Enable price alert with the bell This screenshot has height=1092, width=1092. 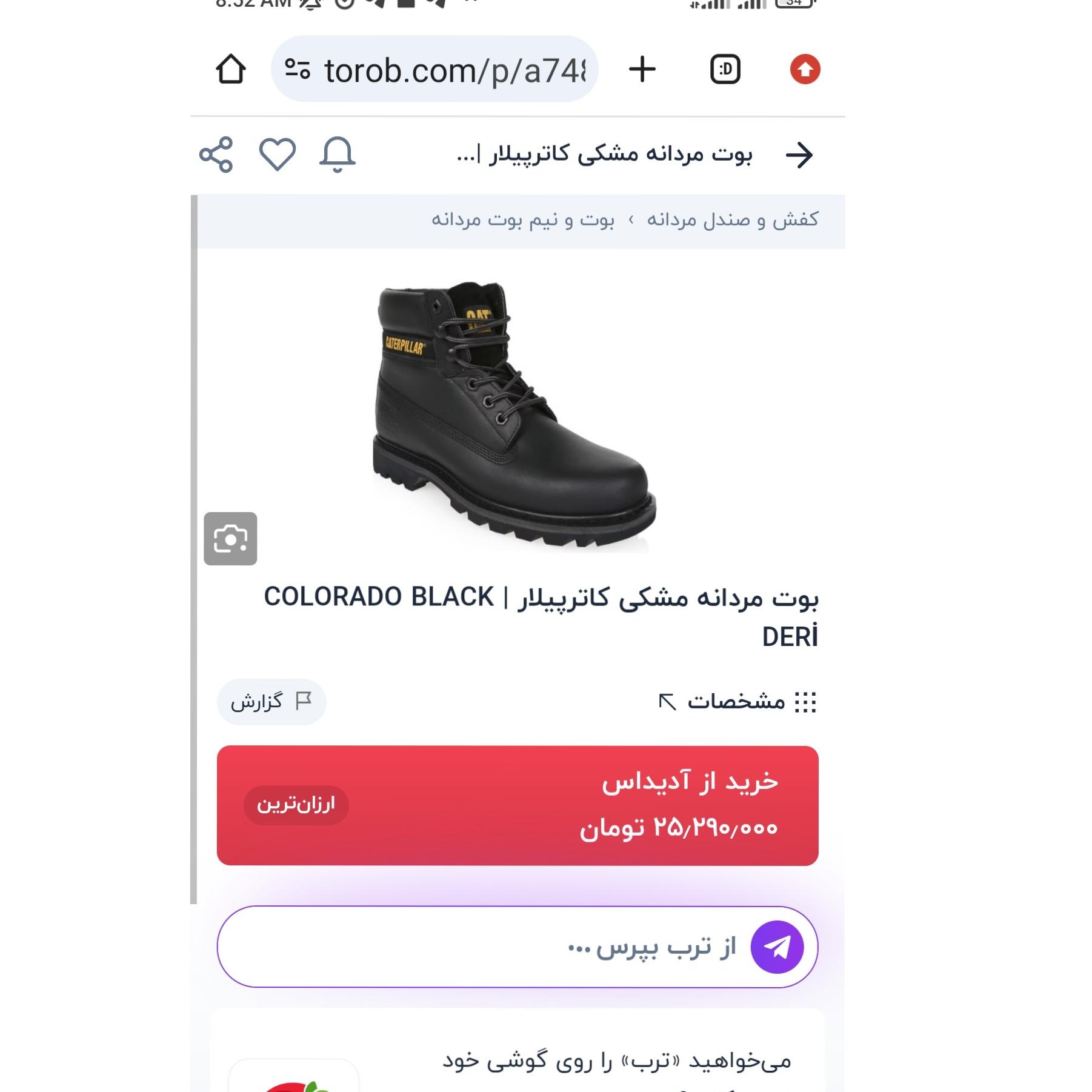tap(337, 155)
